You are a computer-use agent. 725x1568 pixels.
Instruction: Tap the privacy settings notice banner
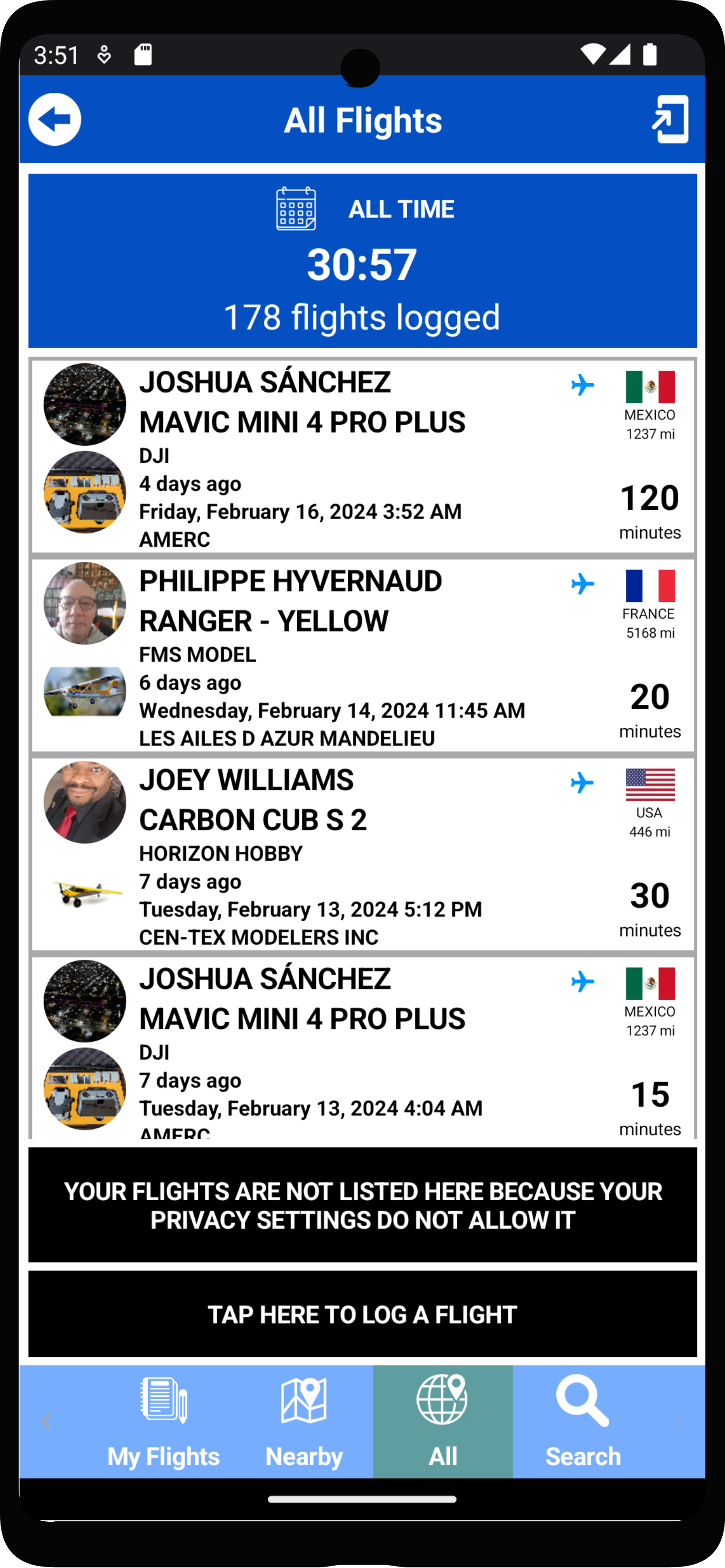click(x=362, y=1205)
